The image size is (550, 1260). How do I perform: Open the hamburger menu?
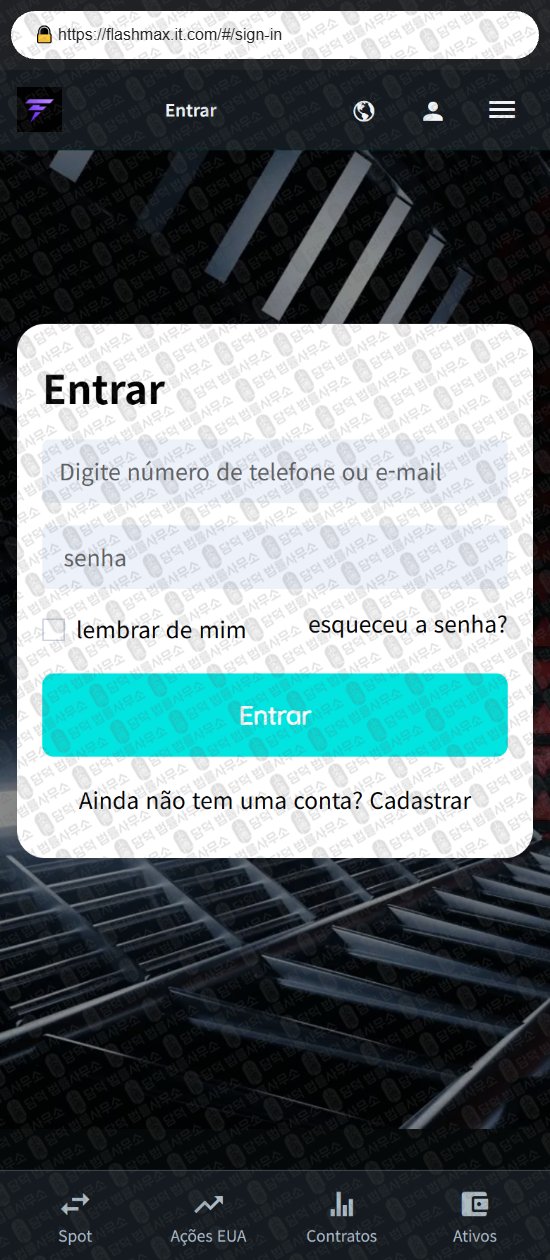pyautogui.click(x=502, y=110)
